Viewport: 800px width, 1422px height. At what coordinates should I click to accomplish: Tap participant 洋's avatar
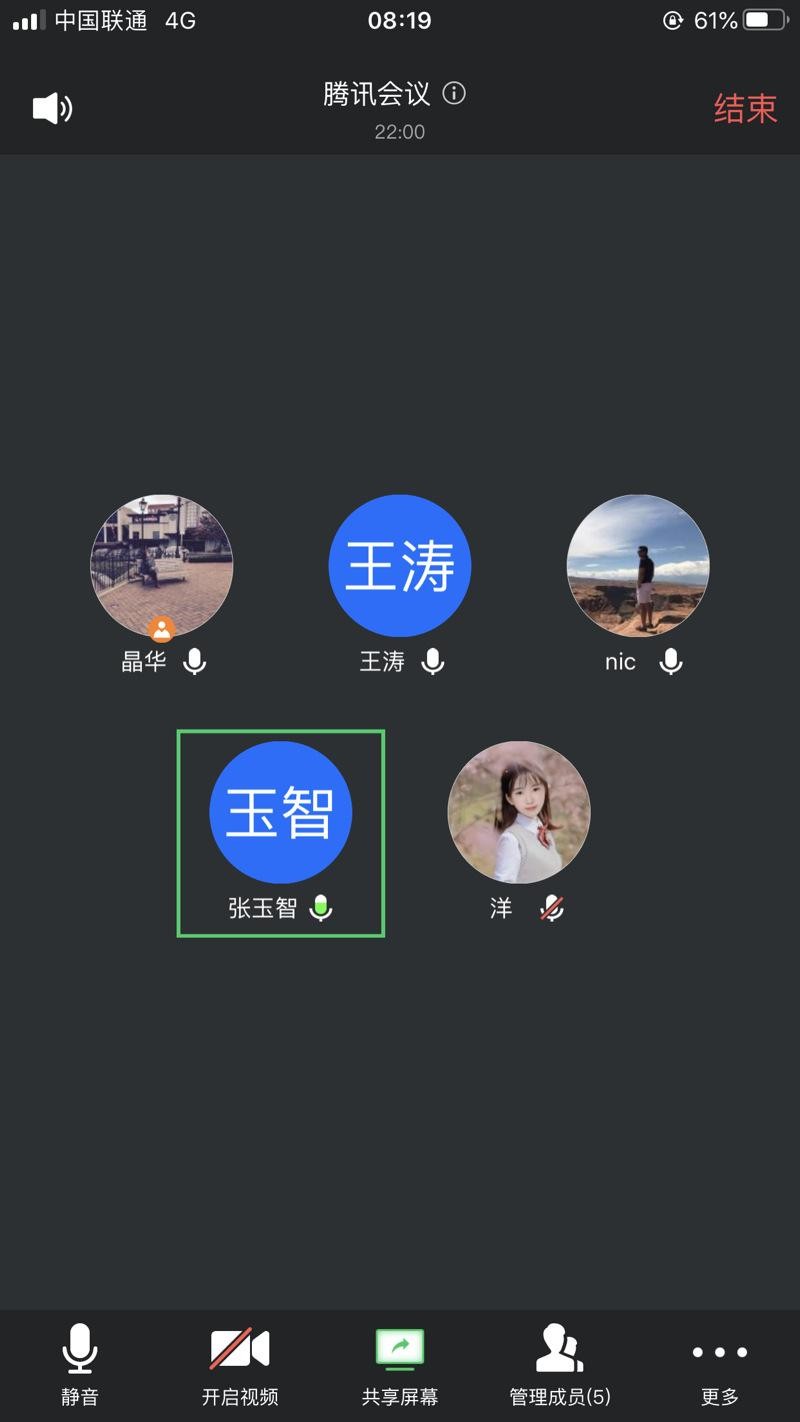[x=519, y=812]
